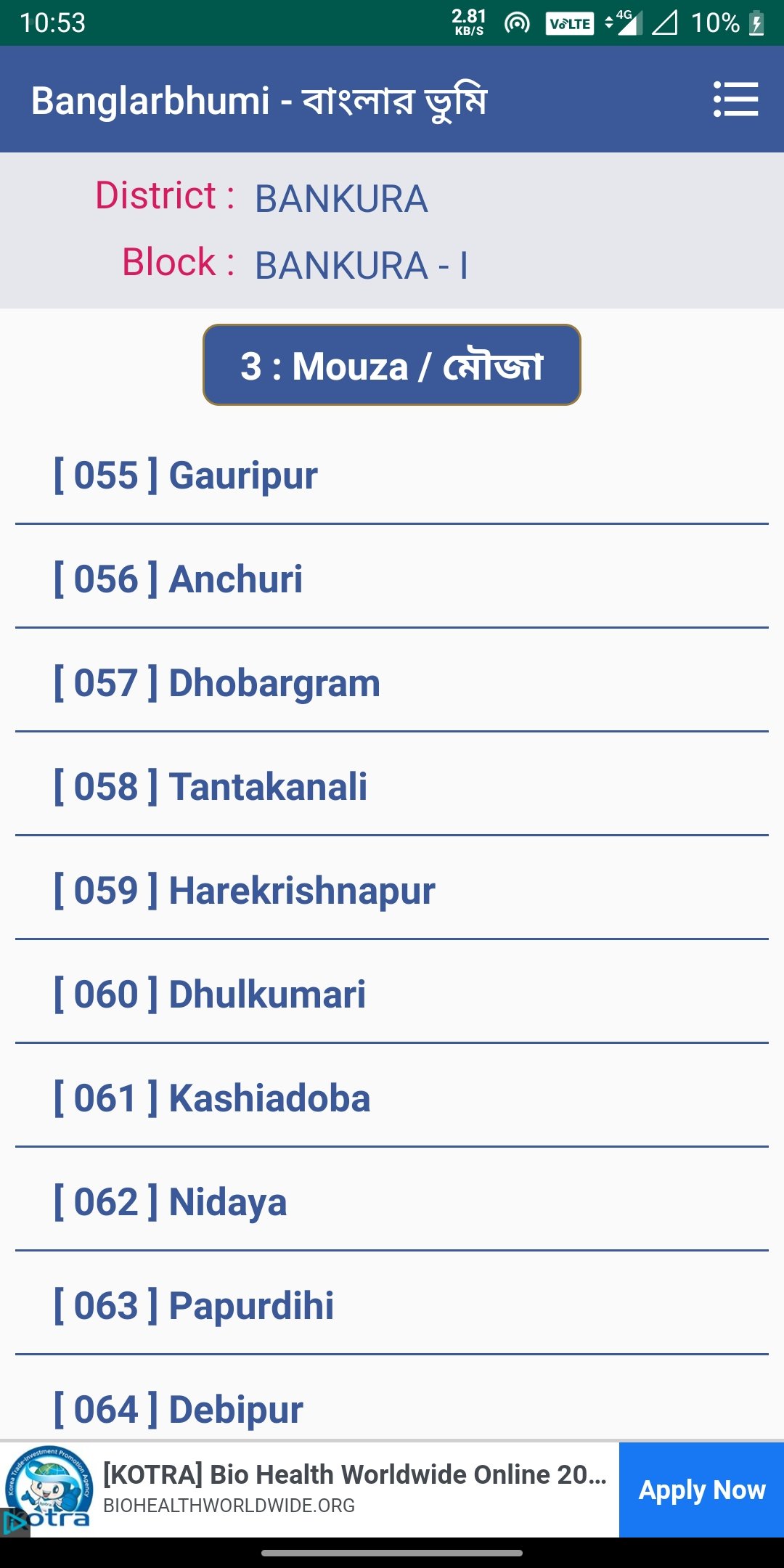The width and height of the screenshot is (784, 1568).
Task: Select mouza 055 Gauripur
Action: click(392, 475)
